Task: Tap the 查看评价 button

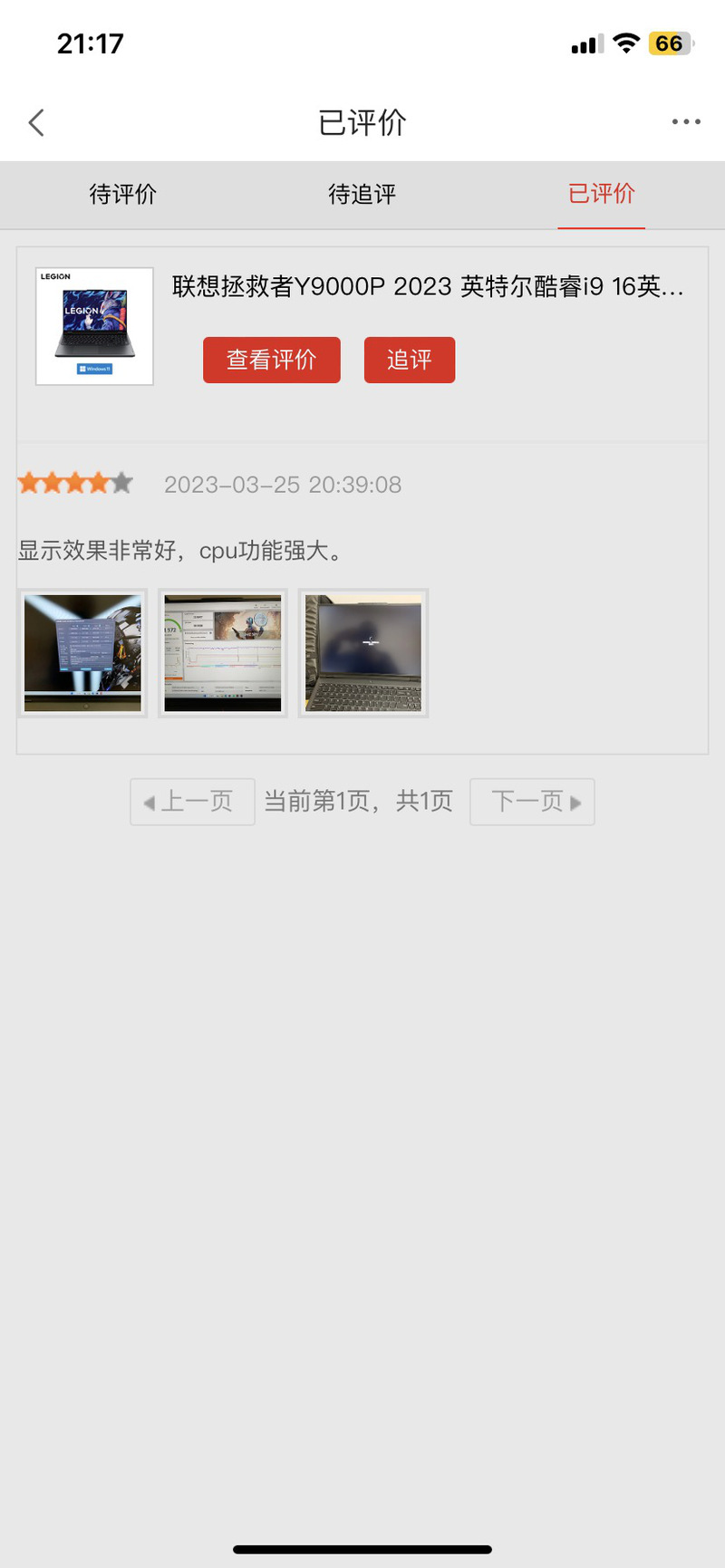Action: click(271, 360)
